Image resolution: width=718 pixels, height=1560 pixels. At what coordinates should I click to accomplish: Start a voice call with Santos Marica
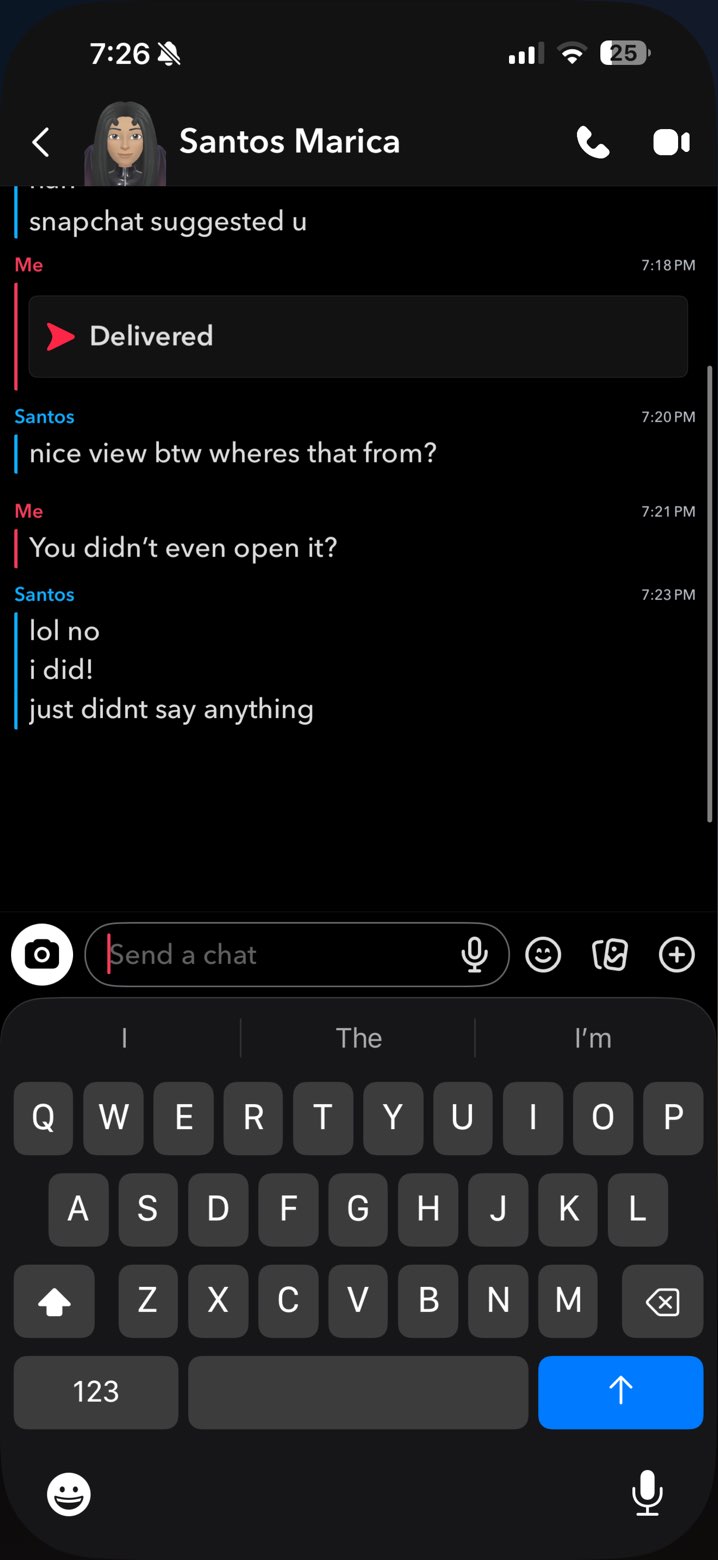click(x=592, y=143)
